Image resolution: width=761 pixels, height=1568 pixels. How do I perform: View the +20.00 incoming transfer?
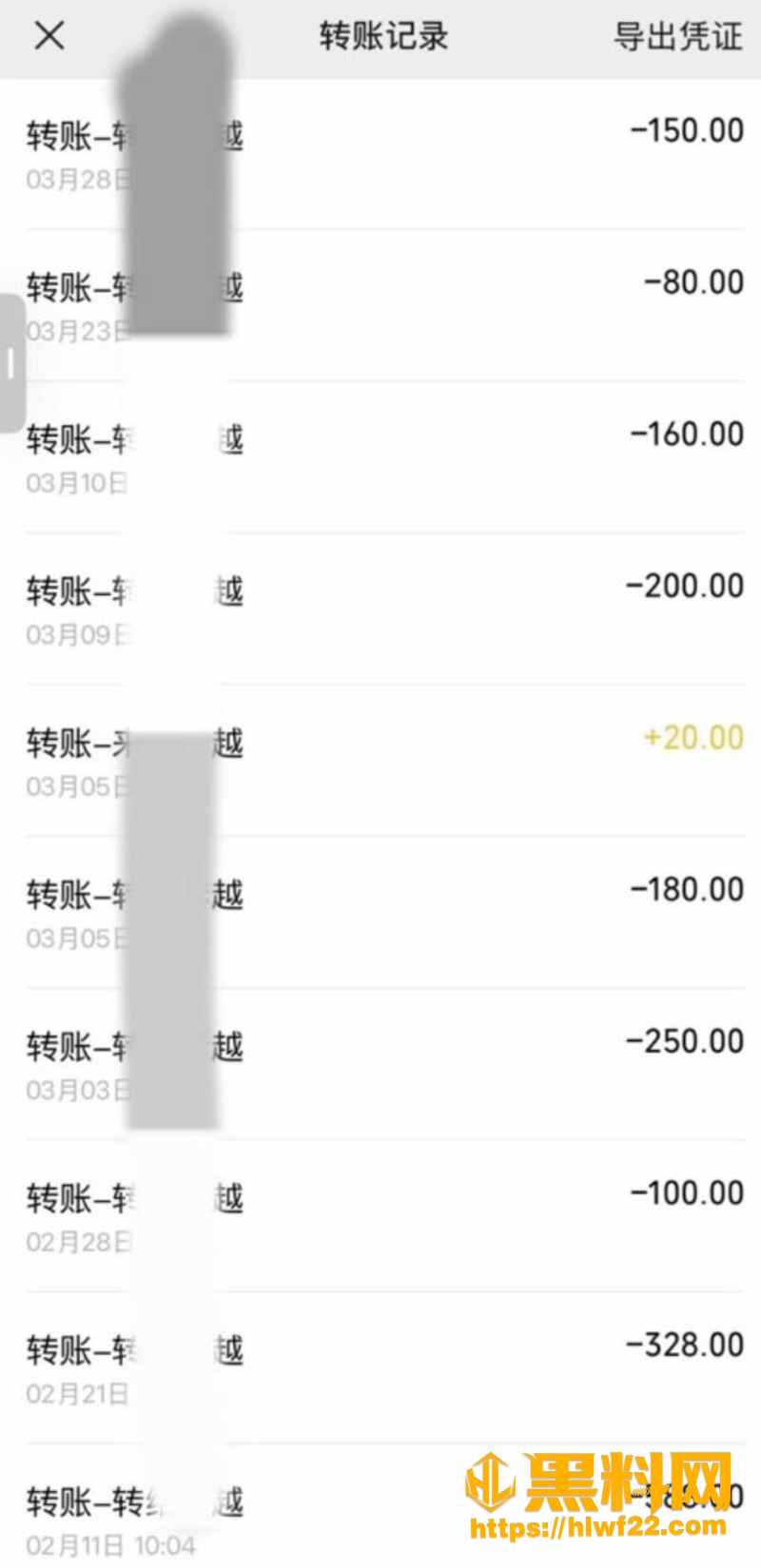pyautogui.click(x=380, y=761)
